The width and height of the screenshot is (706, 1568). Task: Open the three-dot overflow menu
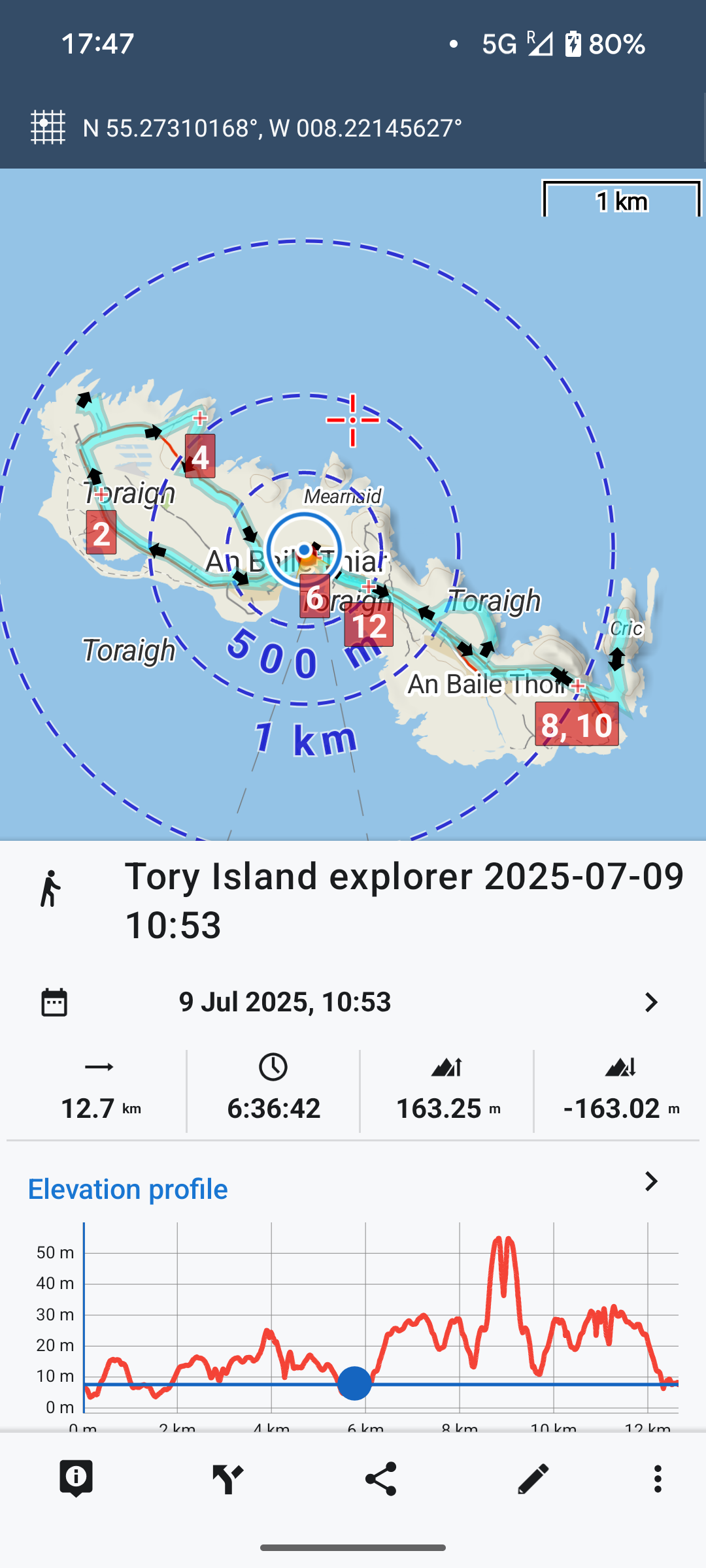click(x=658, y=1479)
